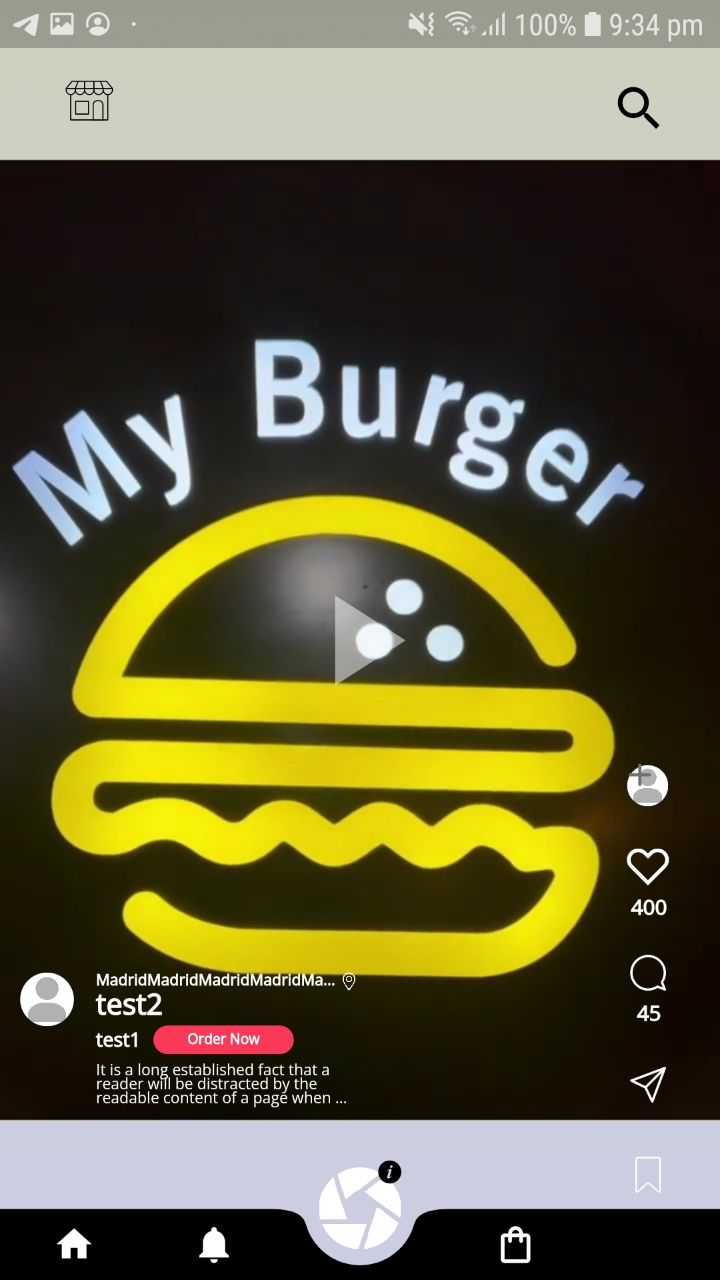
Task: Go to the Home tab
Action: pyautogui.click(x=74, y=1244)
